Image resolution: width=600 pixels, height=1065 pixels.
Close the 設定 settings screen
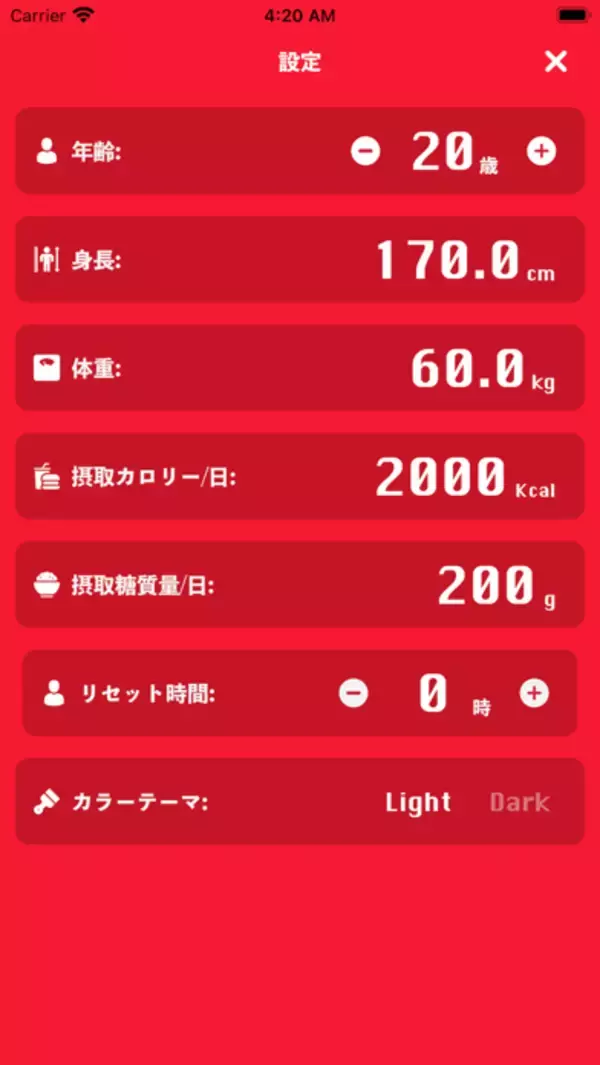(556, 62)
